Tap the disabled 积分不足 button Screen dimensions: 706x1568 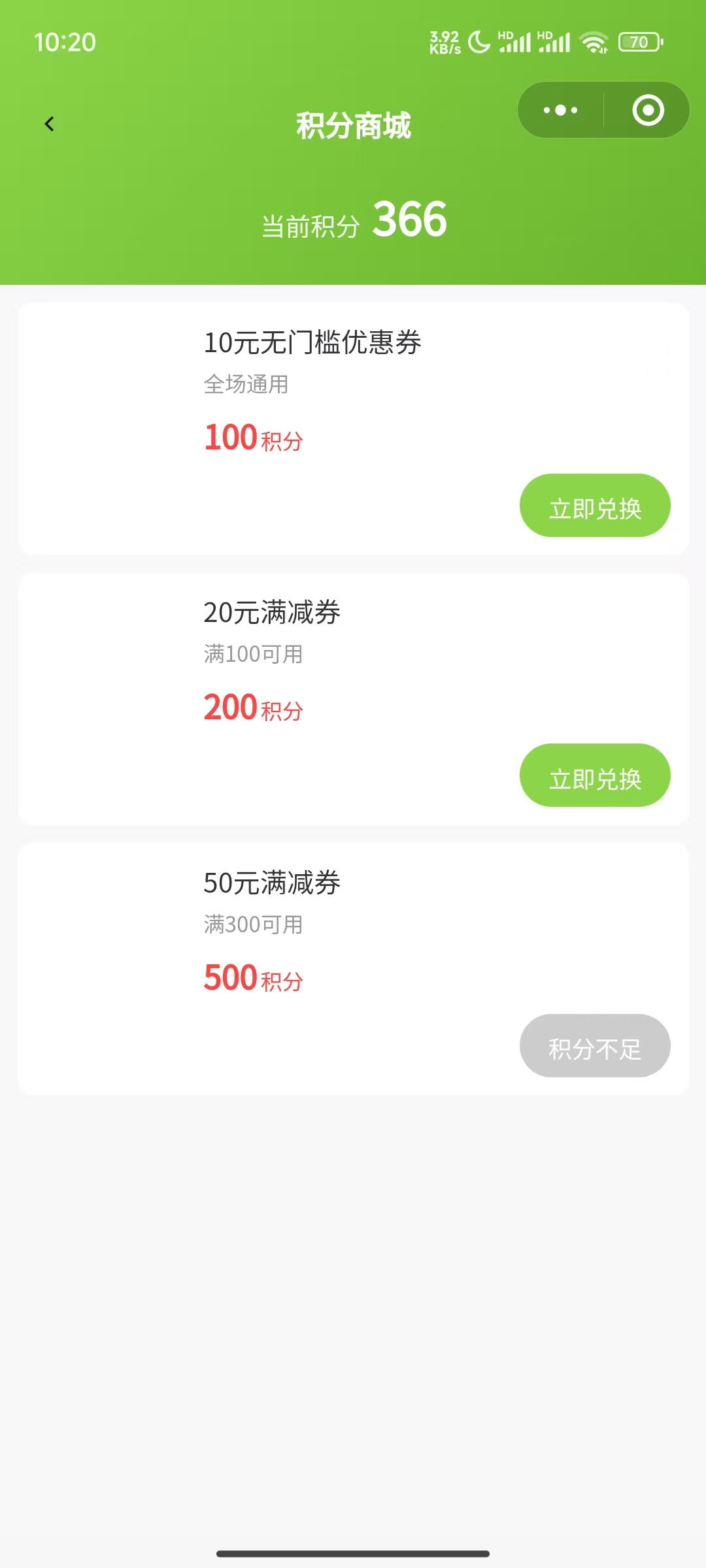pyautogui.click(x=594, y=1045)
